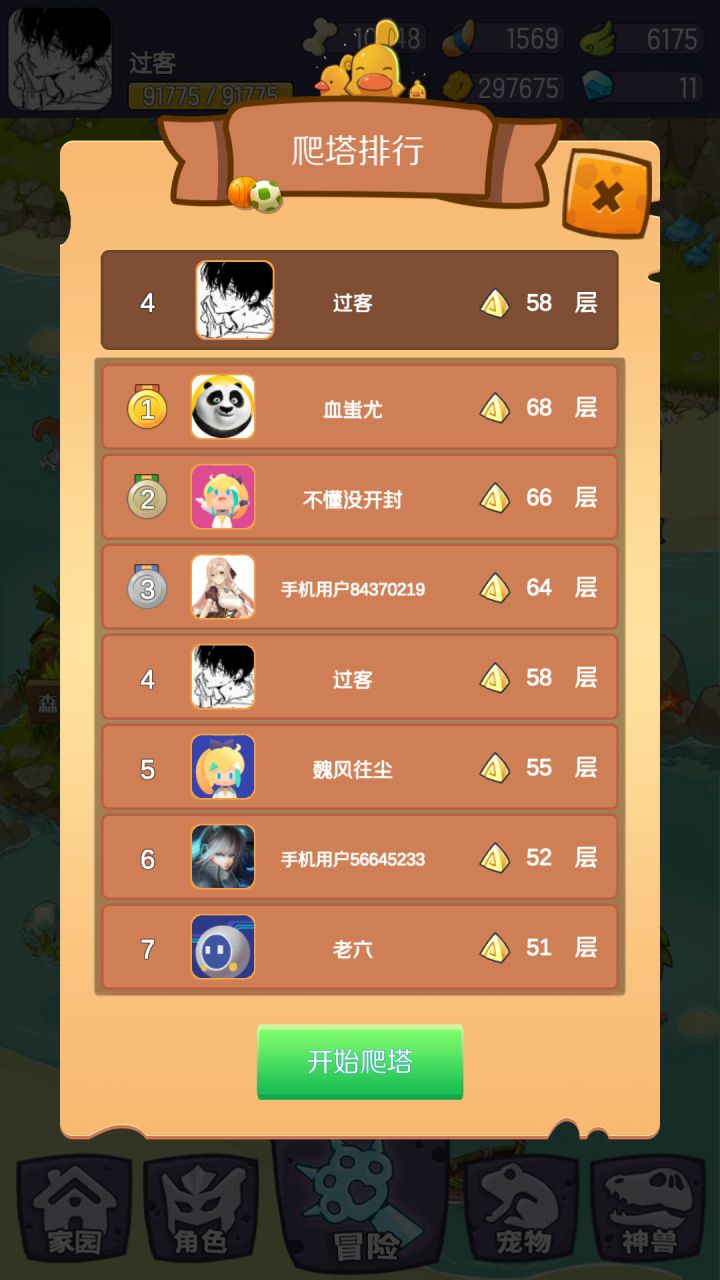Viewport: 720px width, 1280px height.
Task: Open 魏风往尘's avatar picture
Action: coord(222,767)
